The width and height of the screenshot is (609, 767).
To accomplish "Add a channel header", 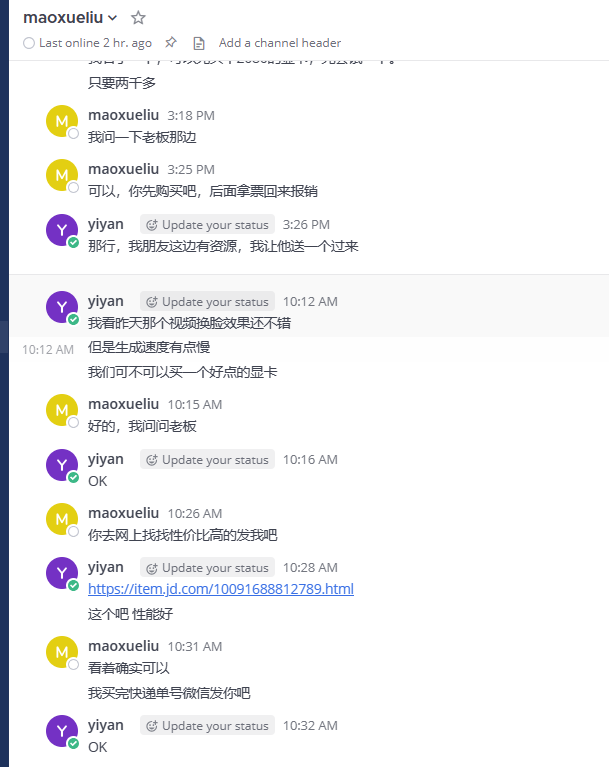I will click(x=280, y=43).
